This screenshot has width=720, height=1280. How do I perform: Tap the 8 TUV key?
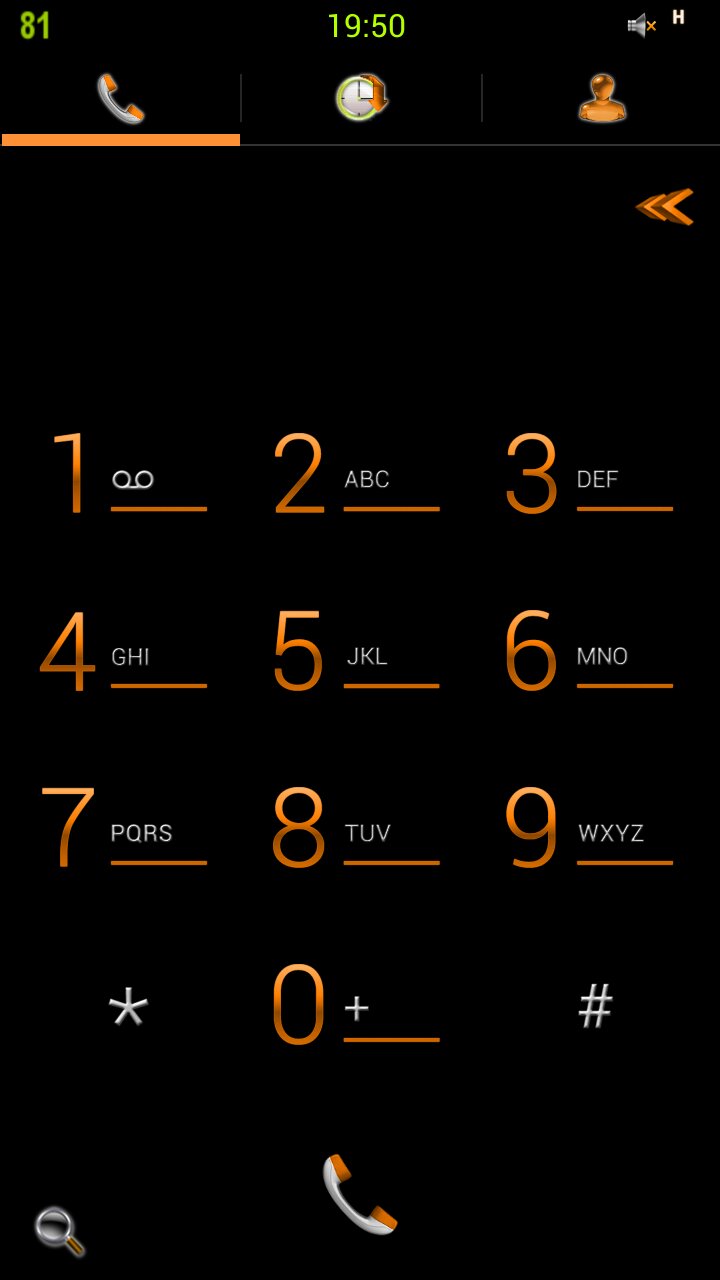(x=359, y=828)
